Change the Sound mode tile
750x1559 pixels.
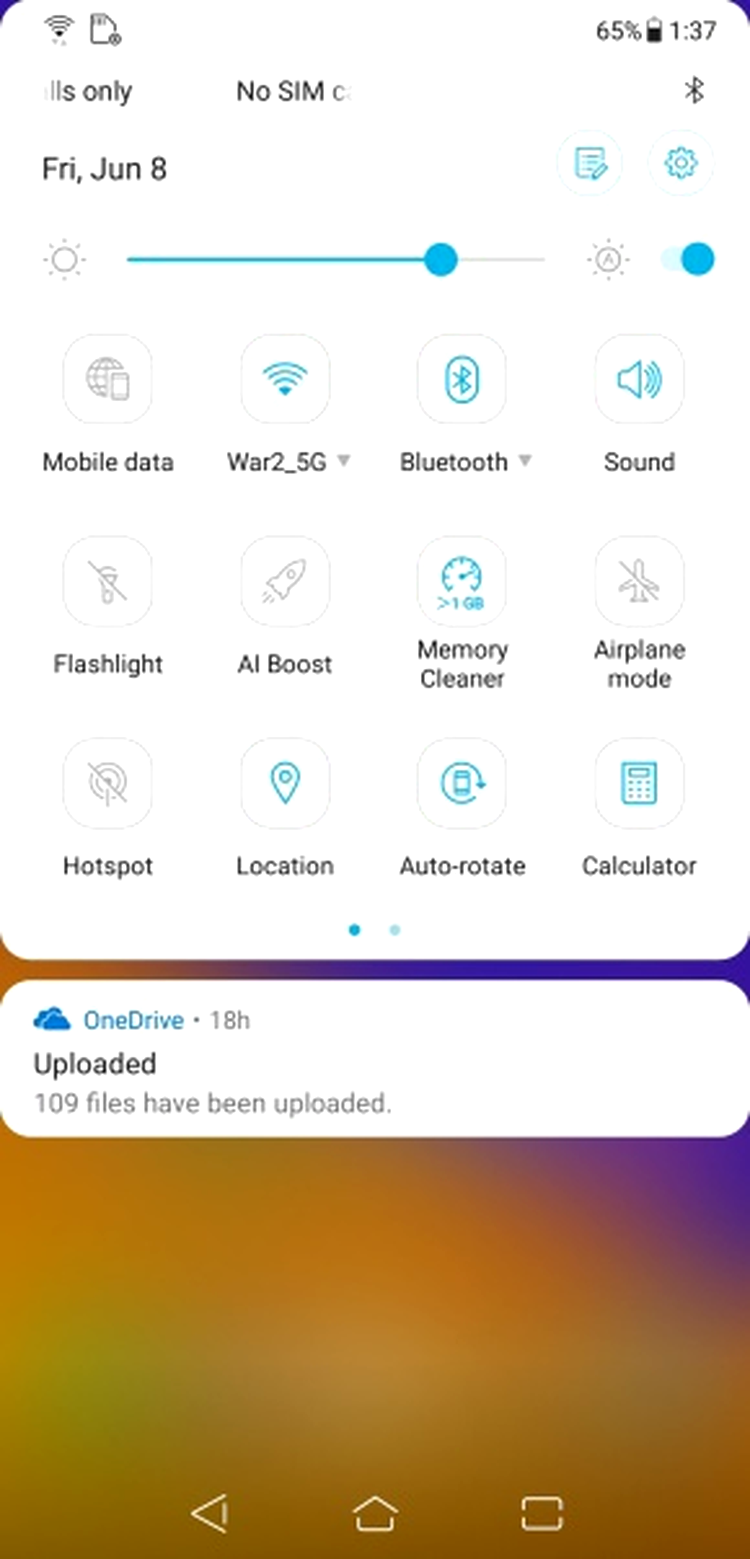tap(639, 380)
